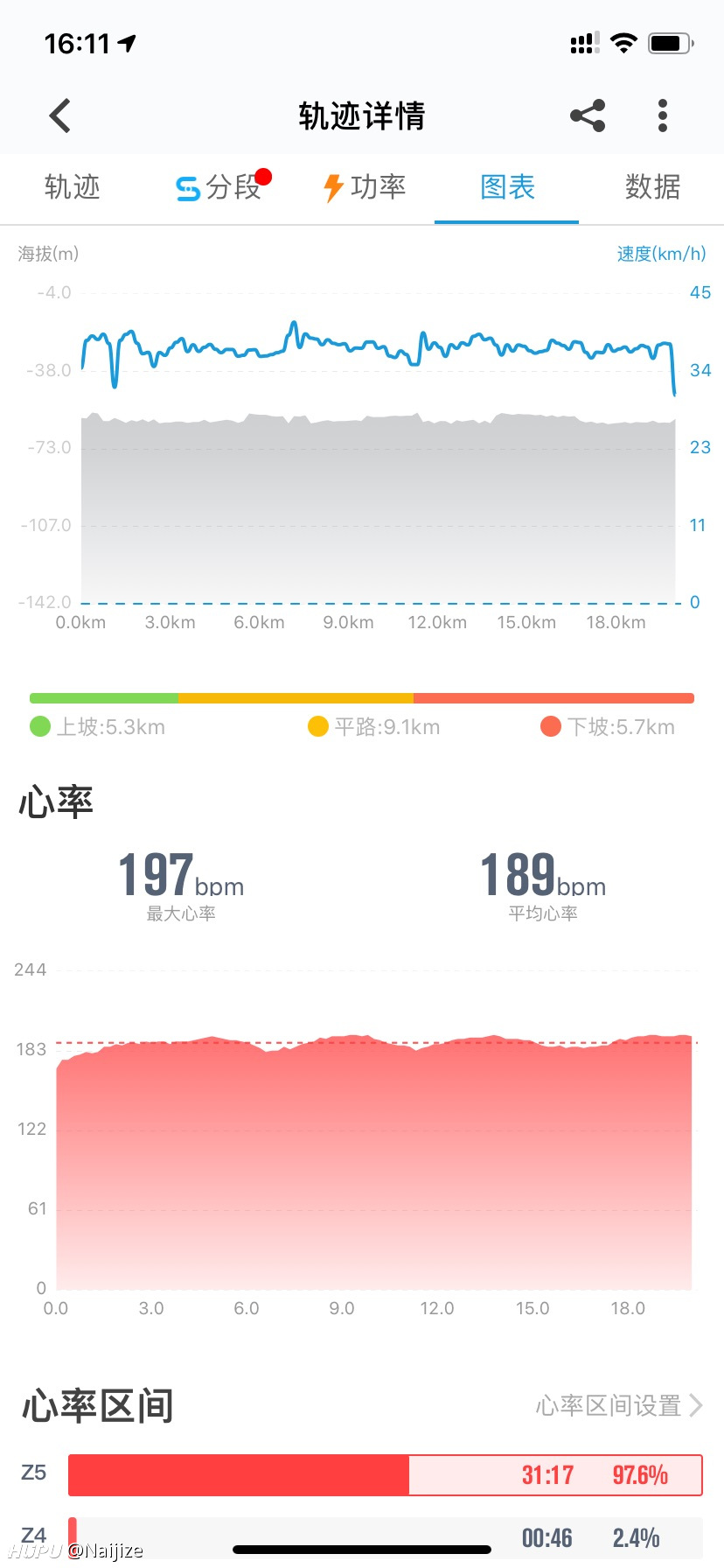Share this track record

588,115
